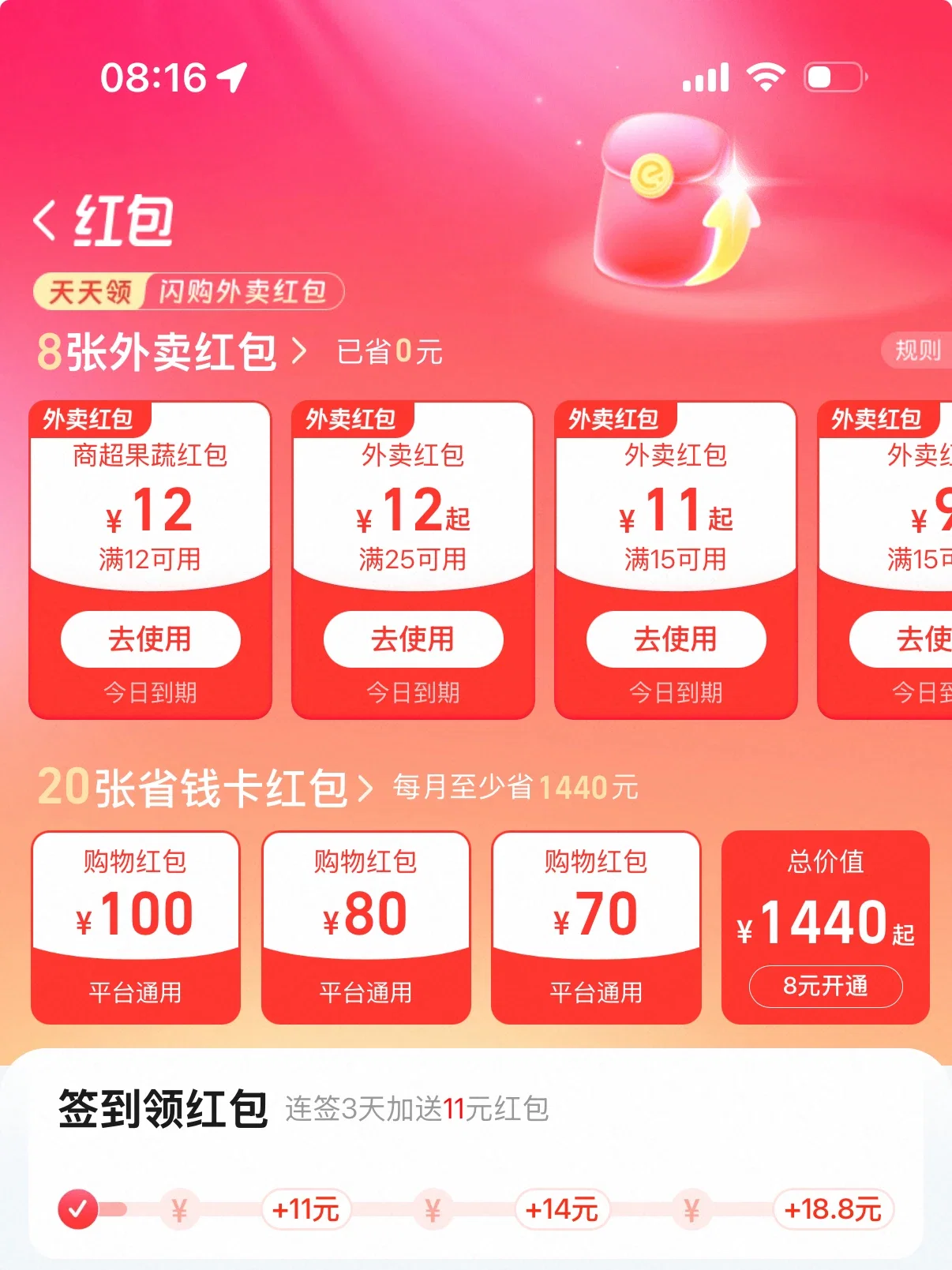
Task: Go back from the 红包 page
Action: coord(46,220)
